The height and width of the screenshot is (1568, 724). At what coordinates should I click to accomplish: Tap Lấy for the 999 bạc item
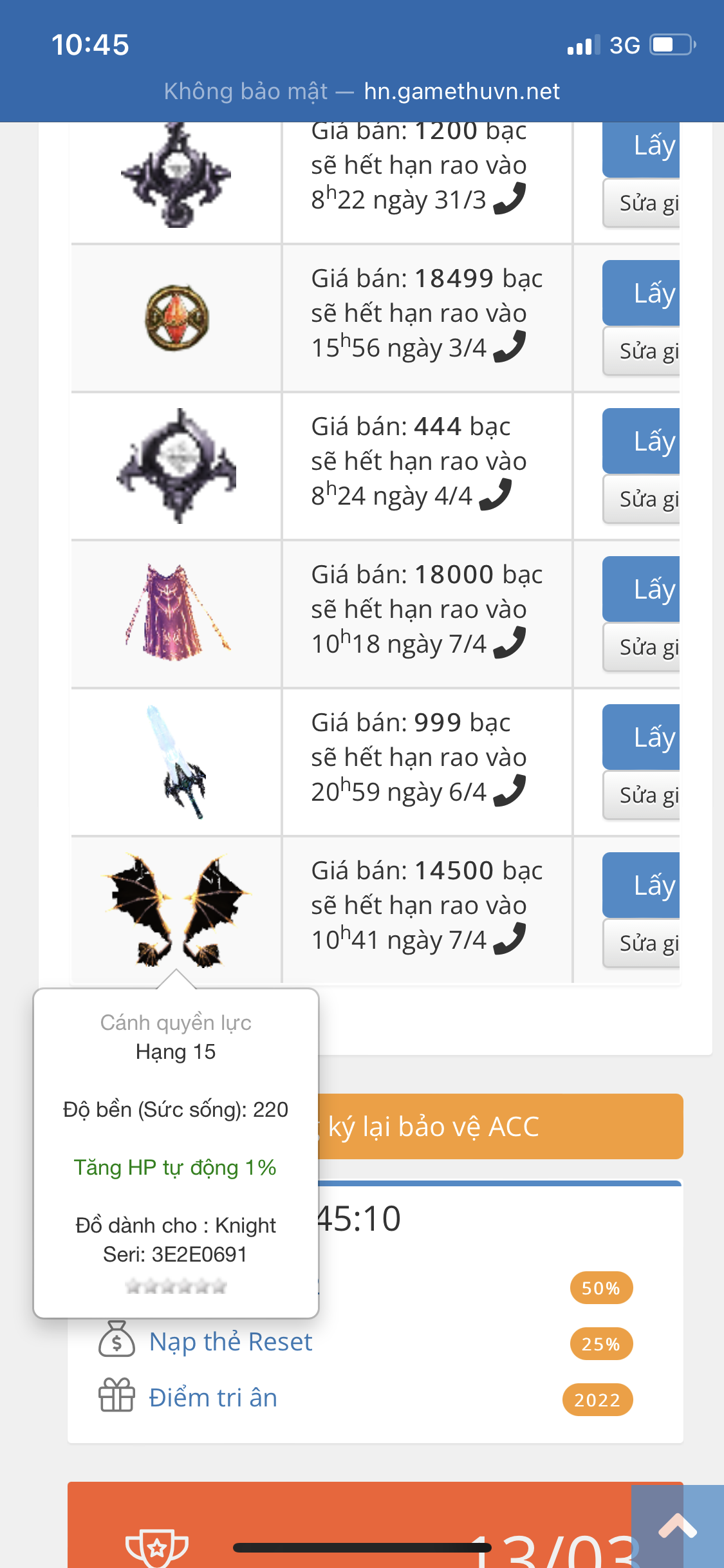(x=642, y=738)
